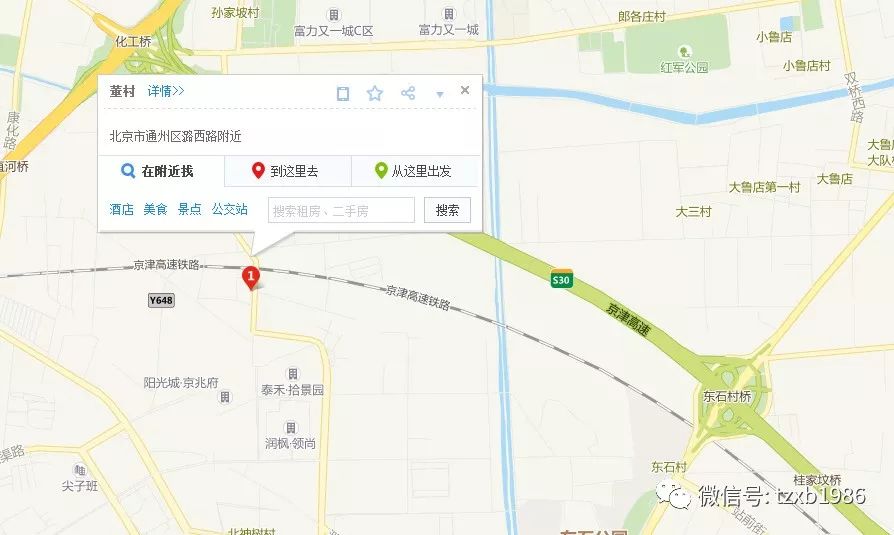Search nearby 酒店
The width and height of the screenshot is (894, 535).
[121, 210]
